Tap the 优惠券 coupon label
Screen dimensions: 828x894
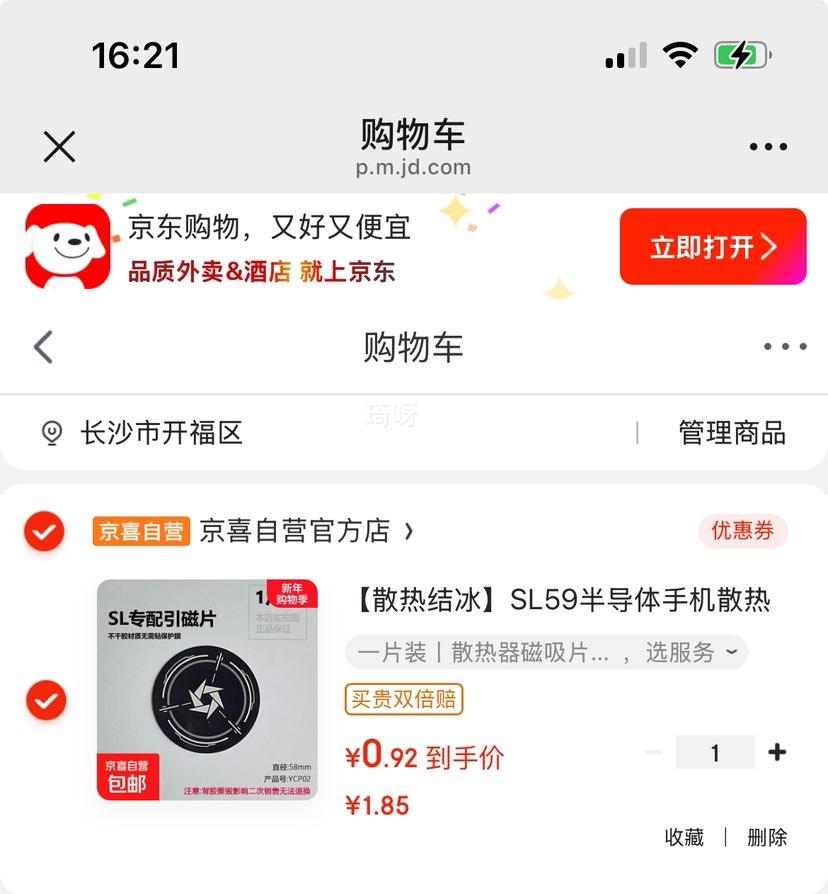742,530
